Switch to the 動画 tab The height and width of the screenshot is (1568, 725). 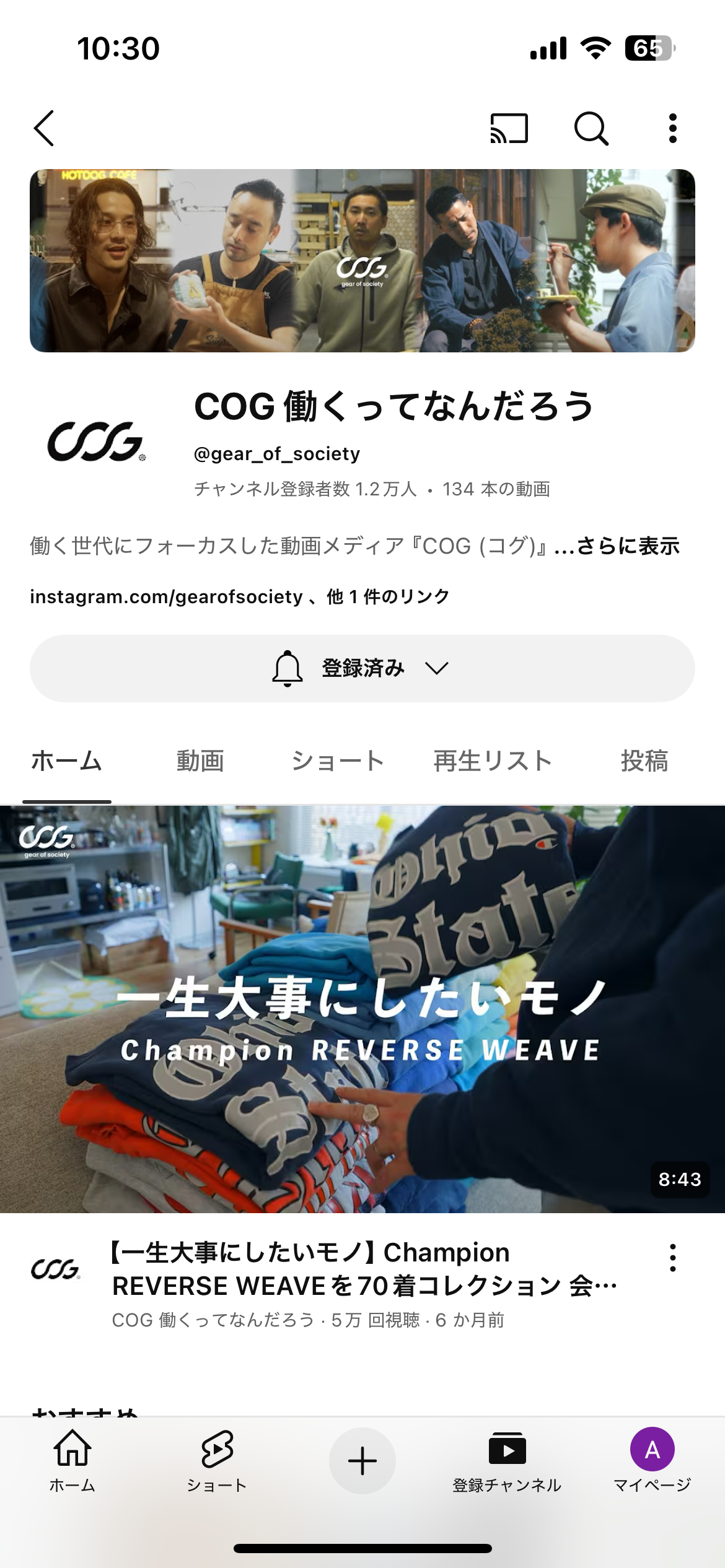coord(200,761)
